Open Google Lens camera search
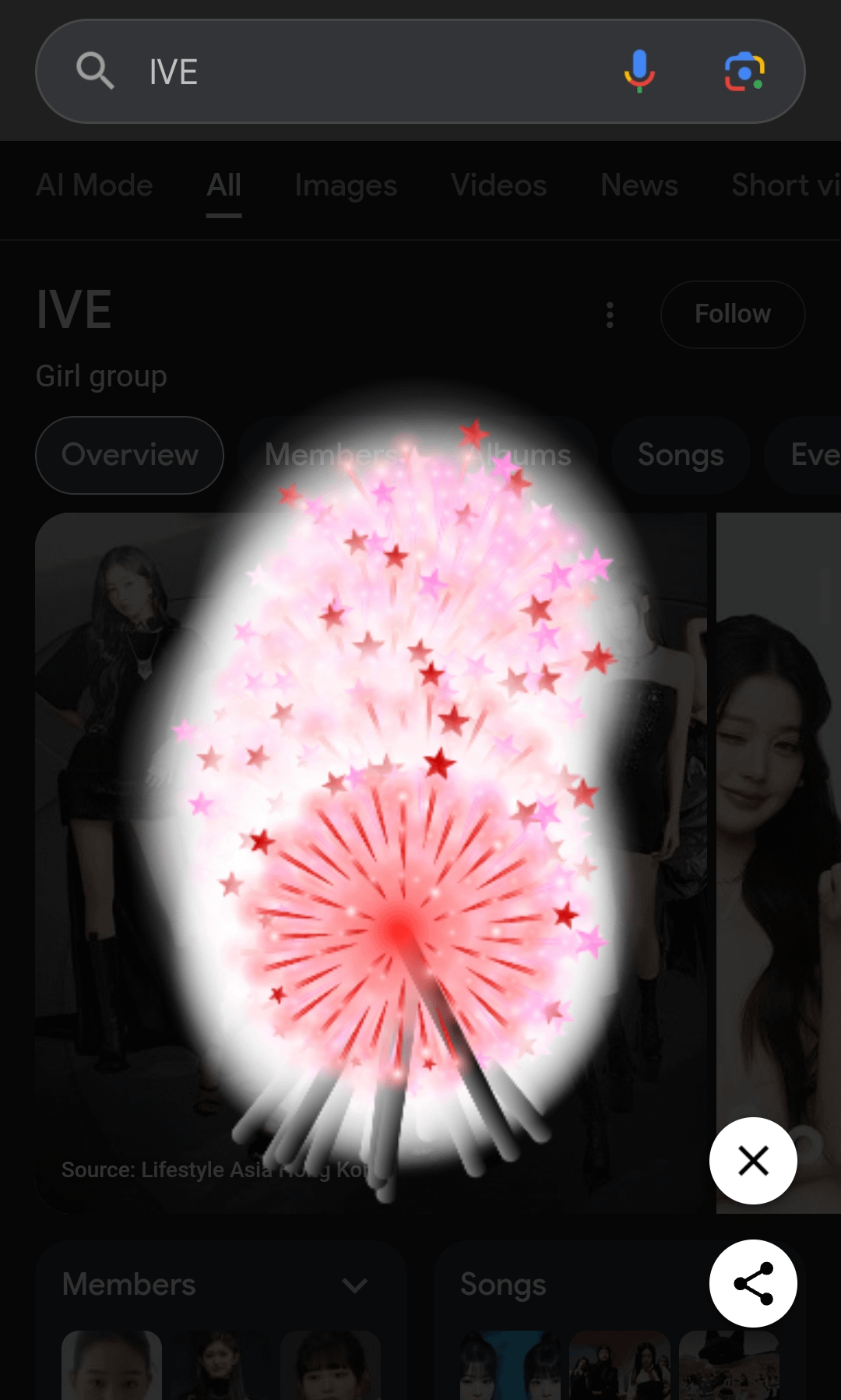This screenshot has width=841, height=1400. [744, 72]
